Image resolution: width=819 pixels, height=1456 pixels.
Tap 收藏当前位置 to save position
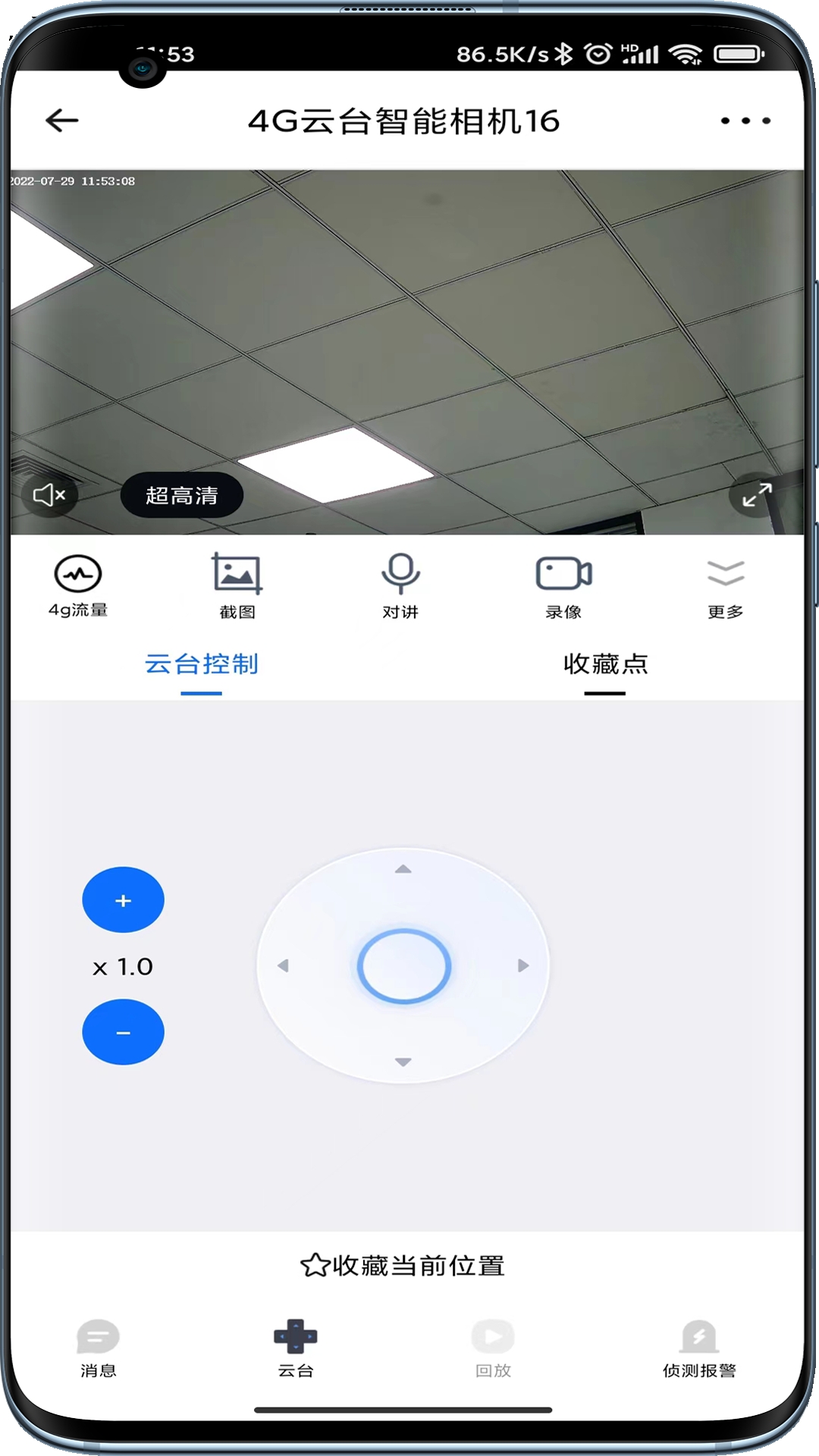[403, 1266]
